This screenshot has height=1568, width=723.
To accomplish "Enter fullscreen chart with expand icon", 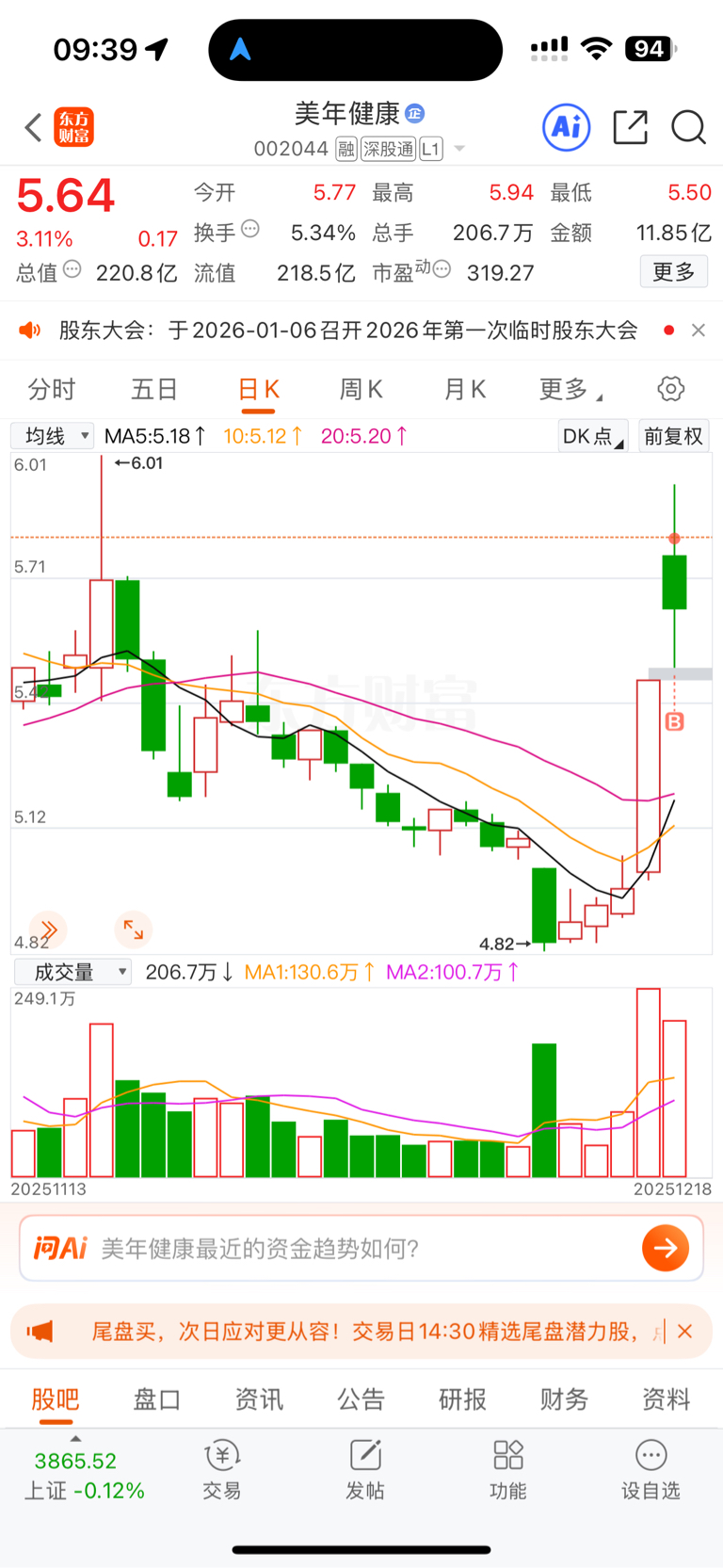I will pyautogui.click(x=133, y=930).
